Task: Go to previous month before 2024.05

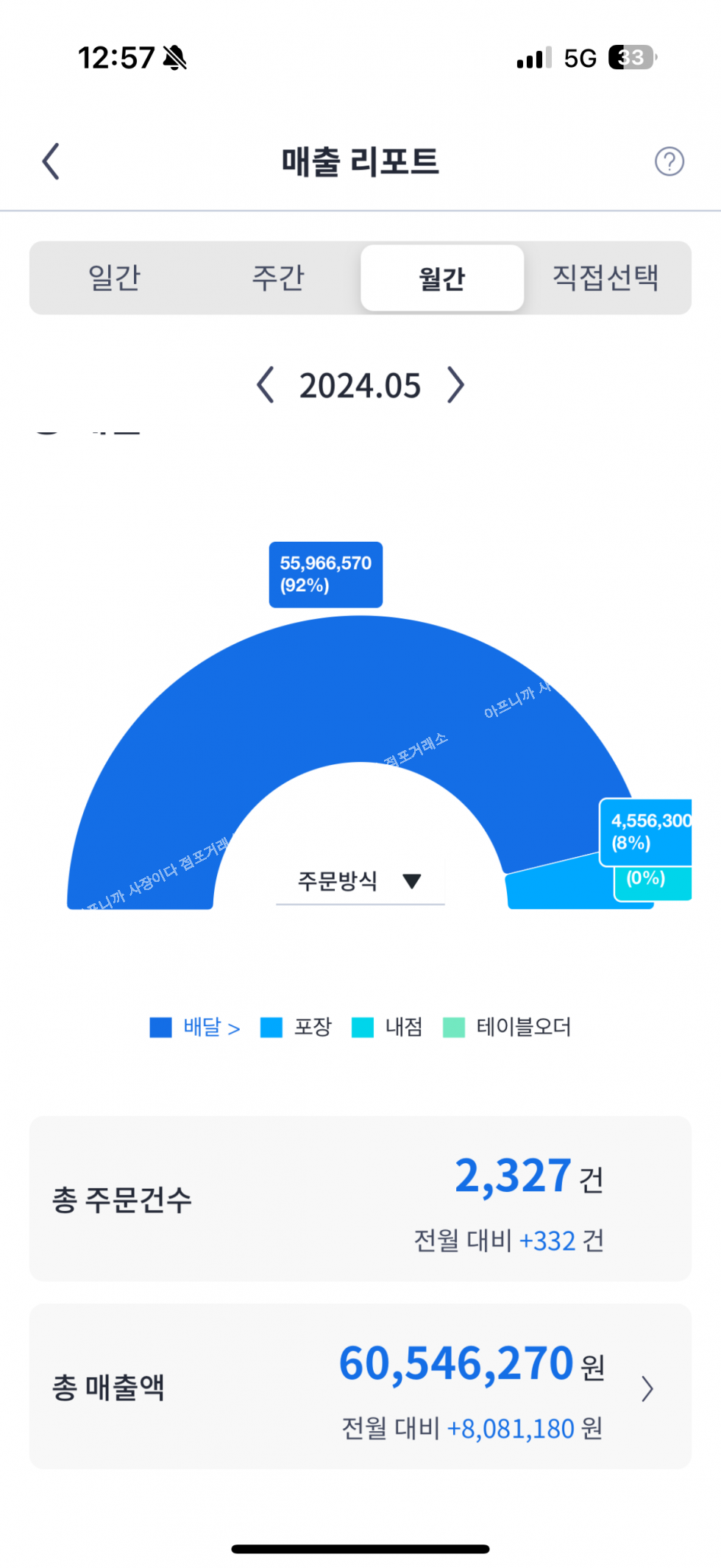Action: click(266, 385)
